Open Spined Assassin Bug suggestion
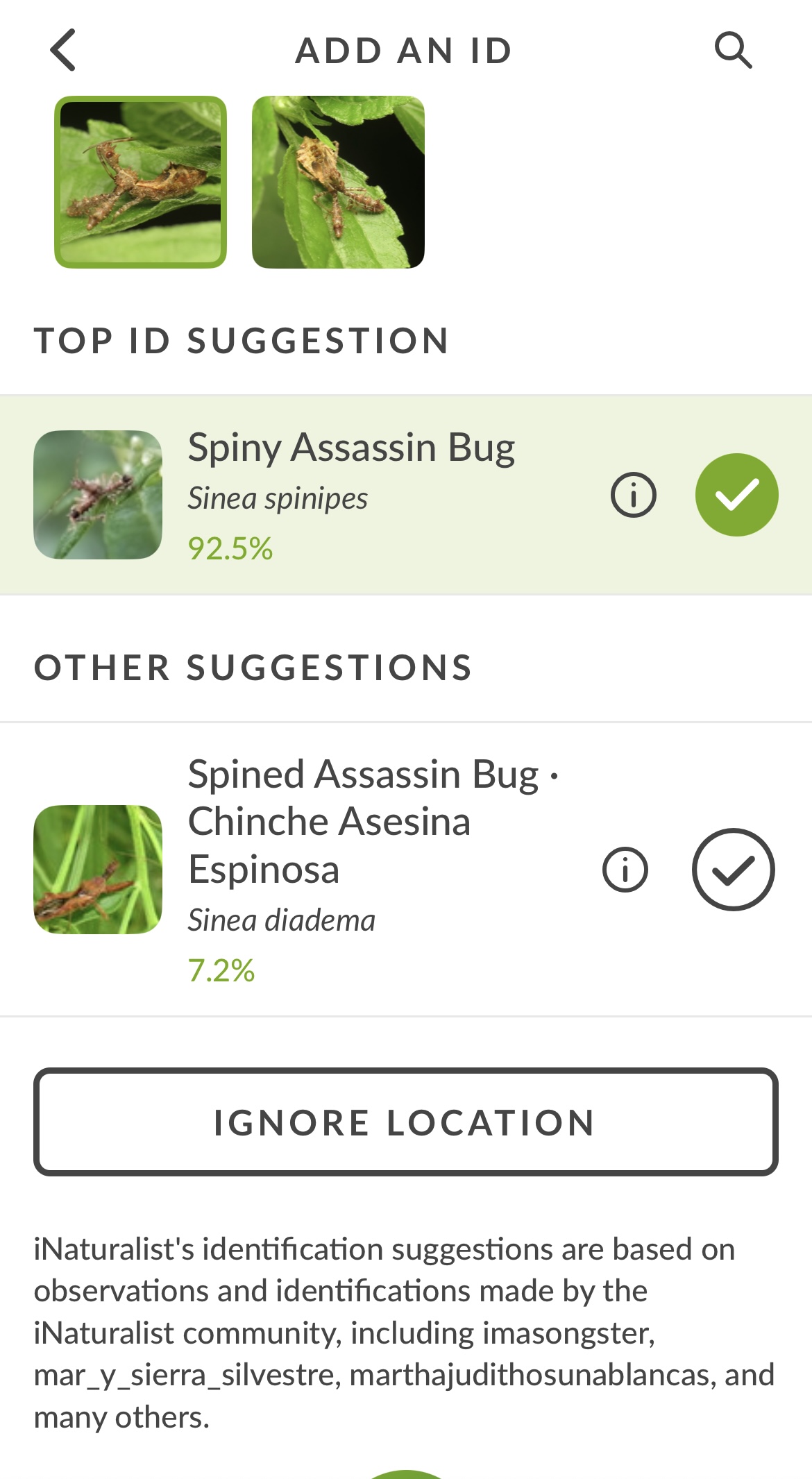 (406, 869)
